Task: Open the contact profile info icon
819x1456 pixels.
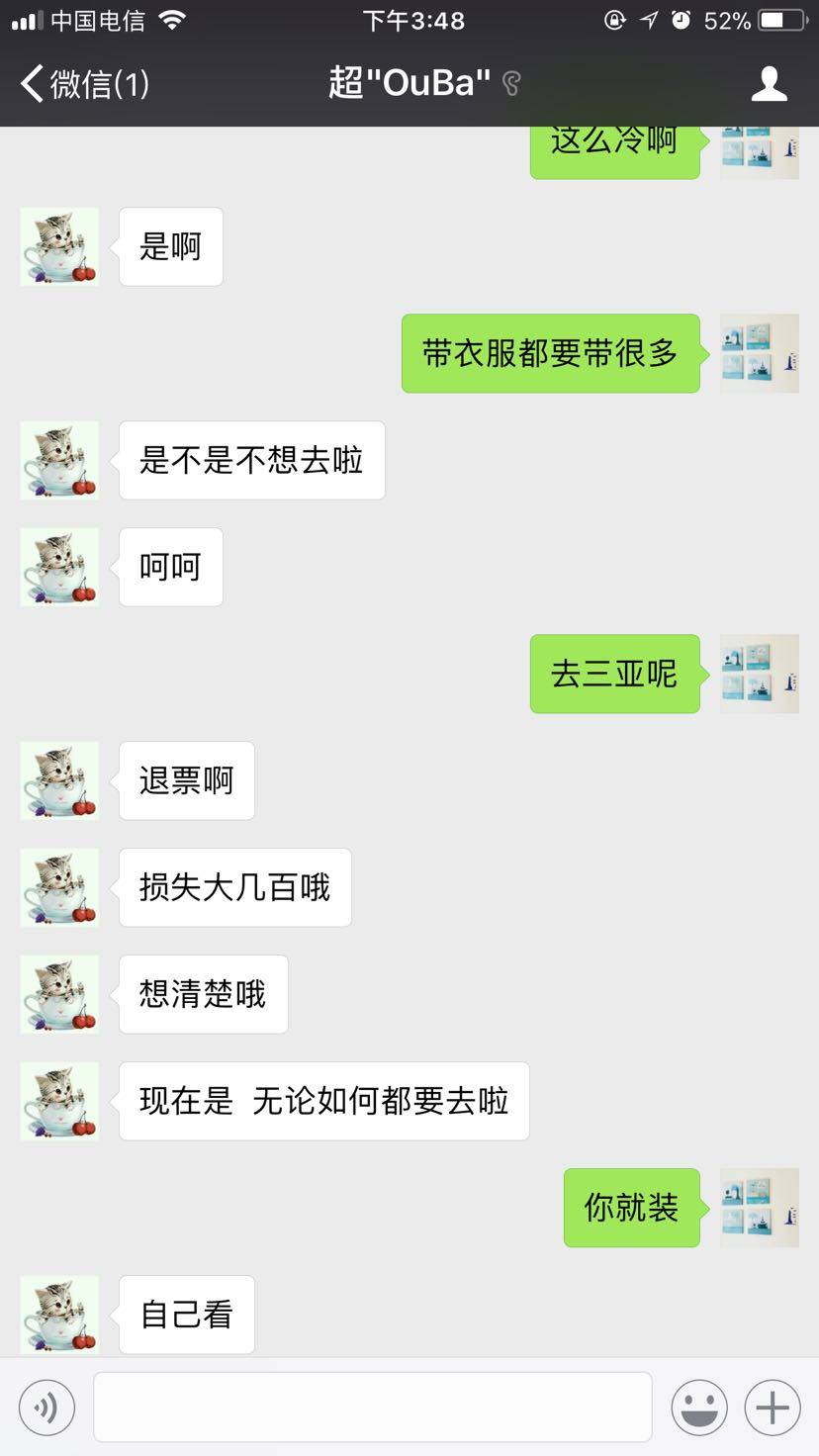Action: click(769, 84)
